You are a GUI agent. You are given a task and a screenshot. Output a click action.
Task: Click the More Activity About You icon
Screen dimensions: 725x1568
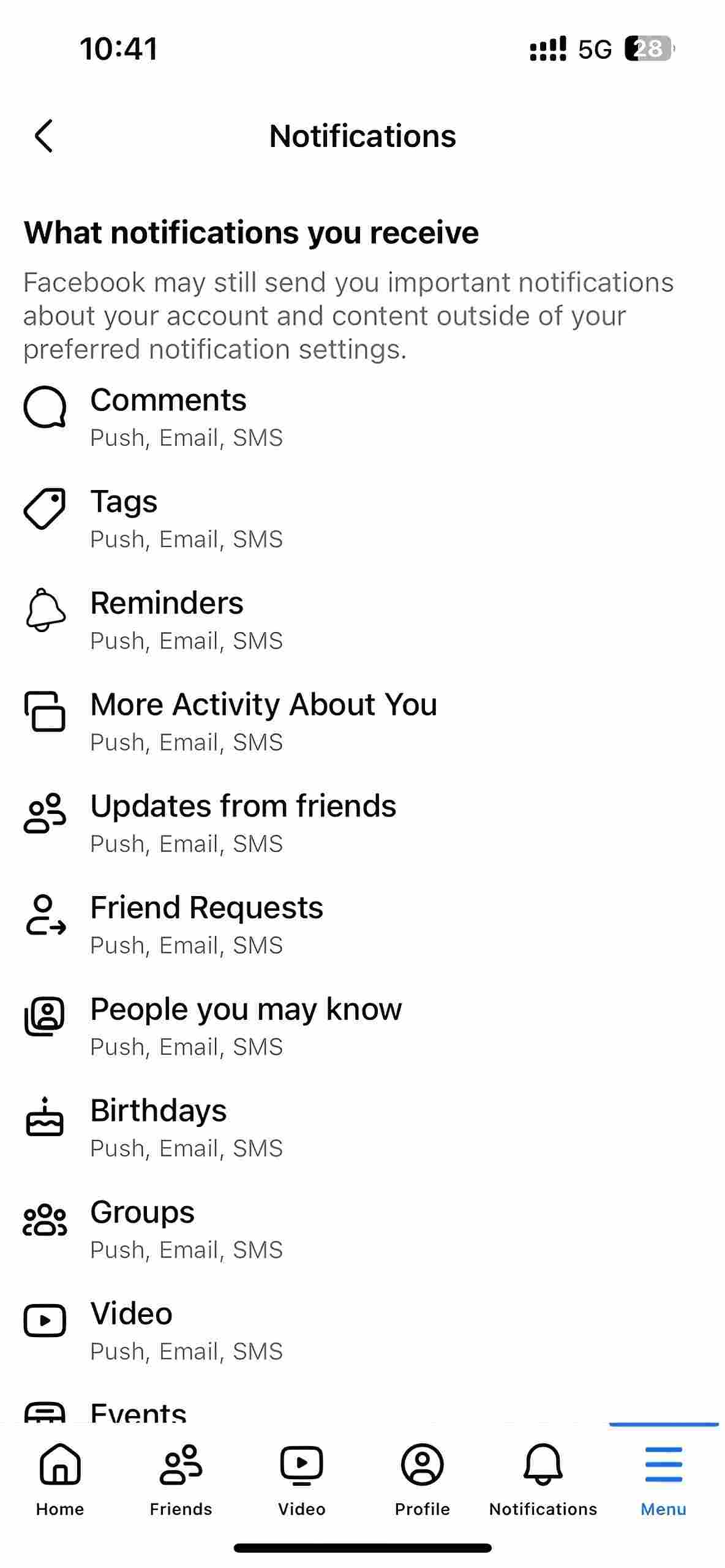coord(45,712)
